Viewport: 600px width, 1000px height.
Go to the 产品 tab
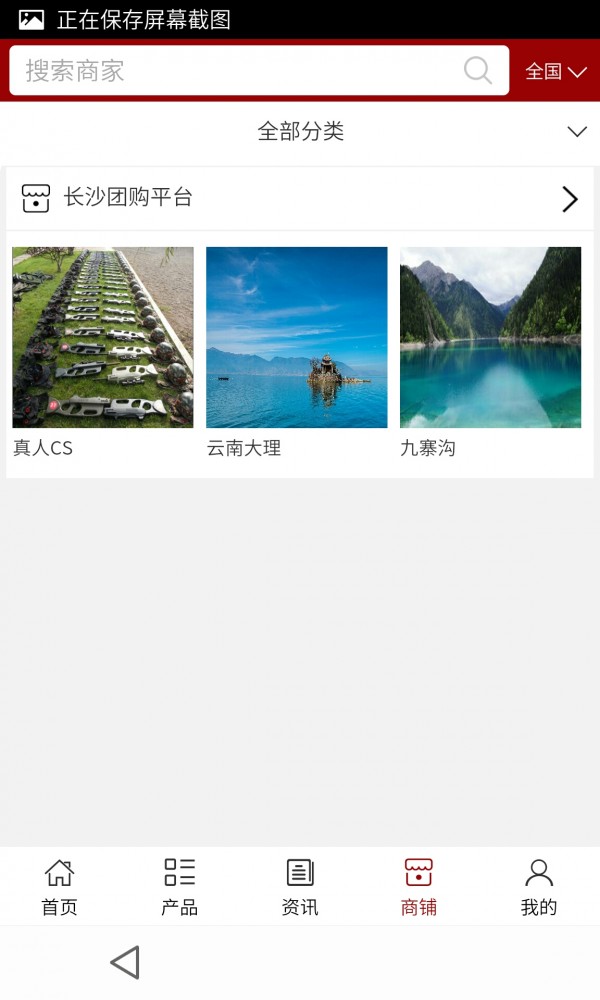pyautogui.click(x=180, y=887)
